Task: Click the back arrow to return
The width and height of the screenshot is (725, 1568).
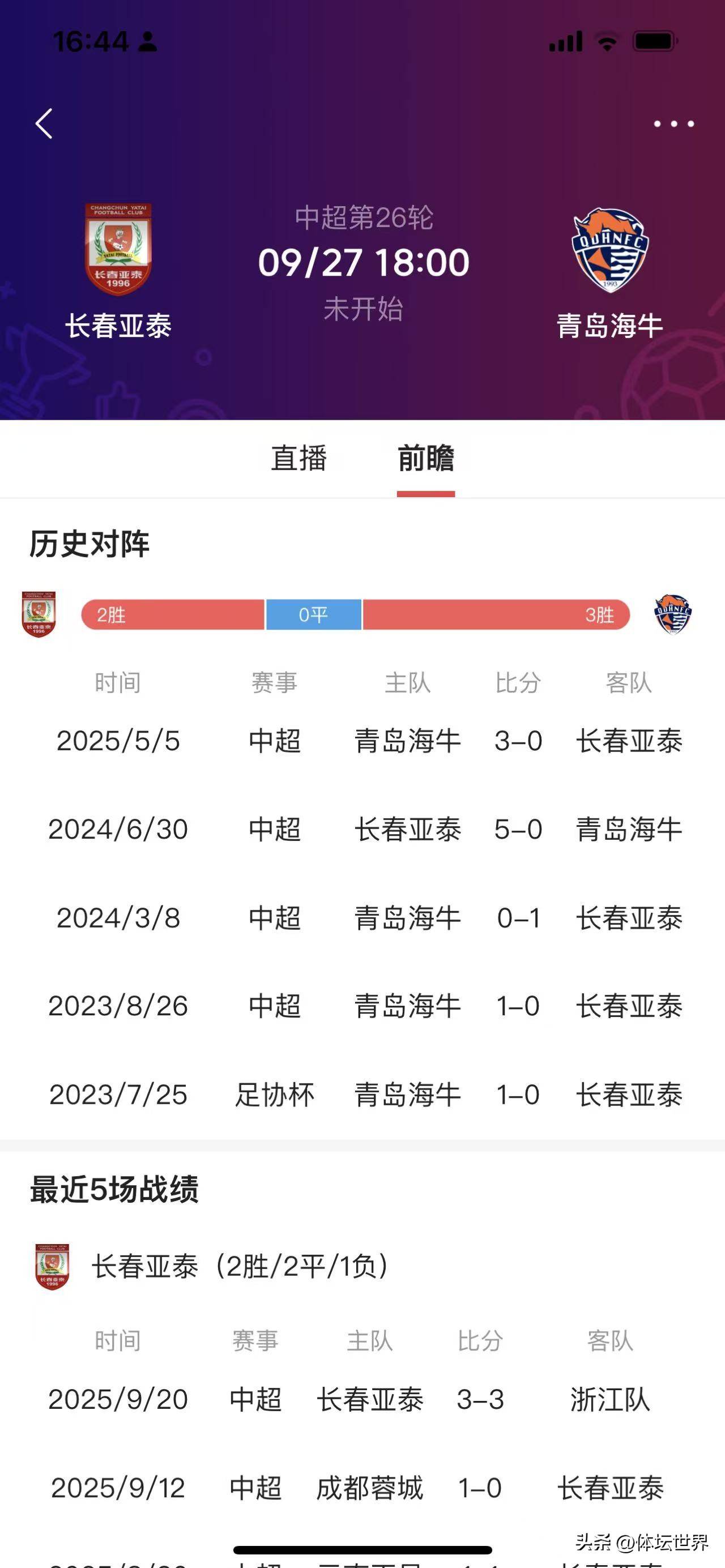Action: [43, 123]
